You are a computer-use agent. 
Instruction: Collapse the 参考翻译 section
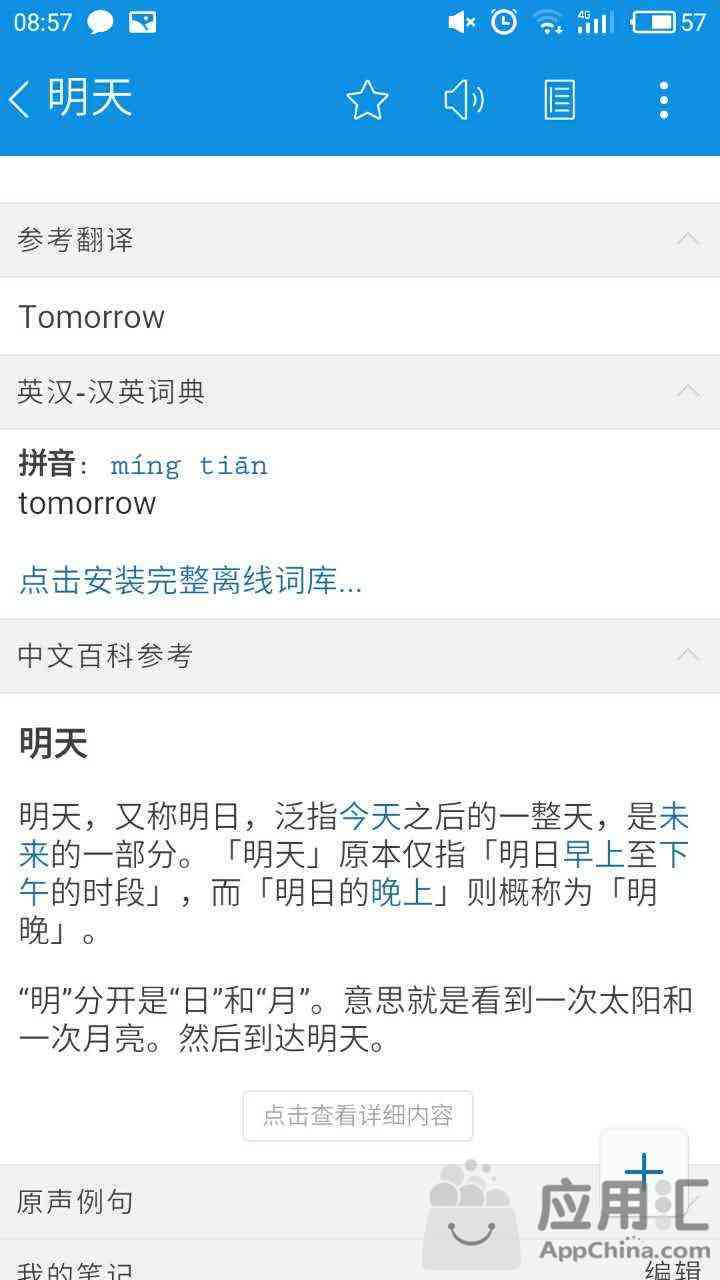click(687, 240)
